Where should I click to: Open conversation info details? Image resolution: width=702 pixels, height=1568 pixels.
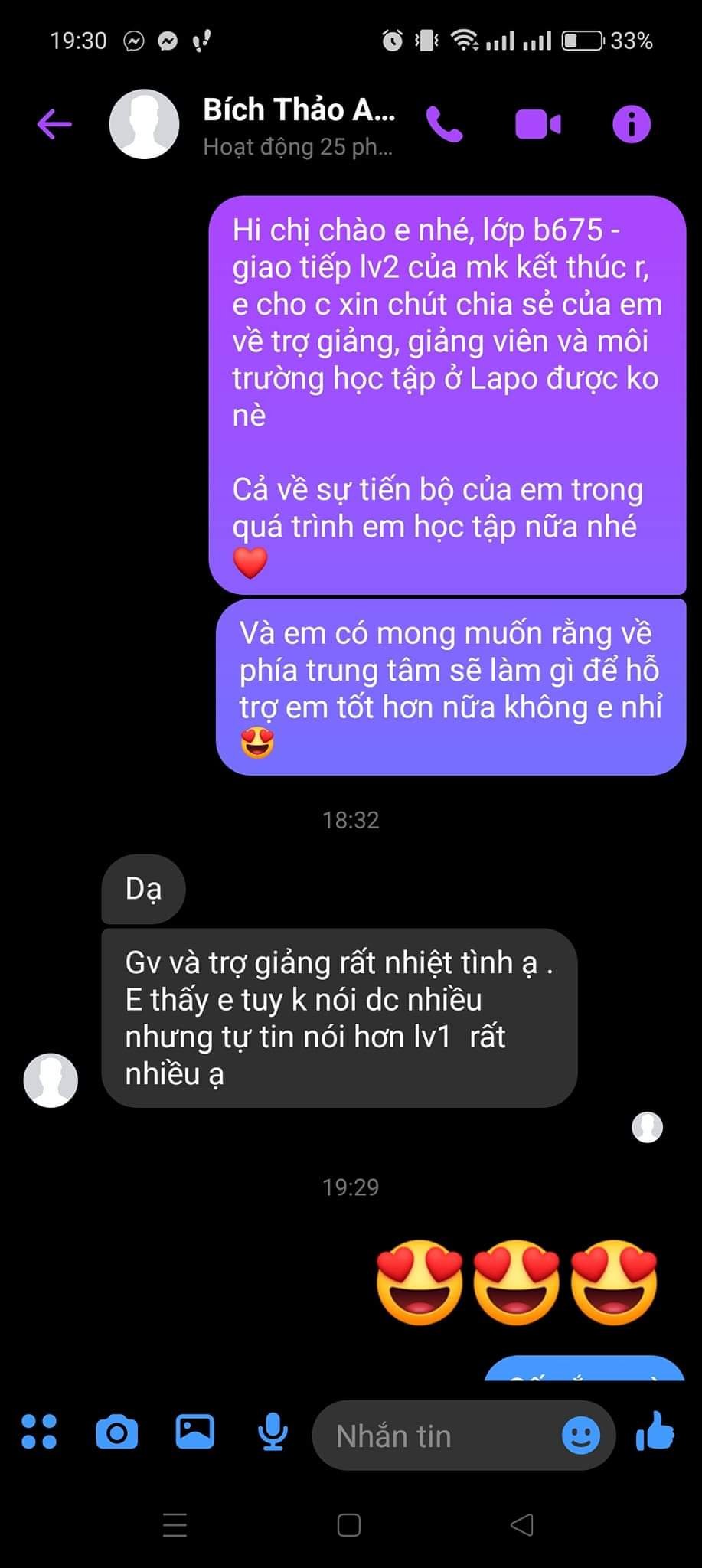[631, 124]
